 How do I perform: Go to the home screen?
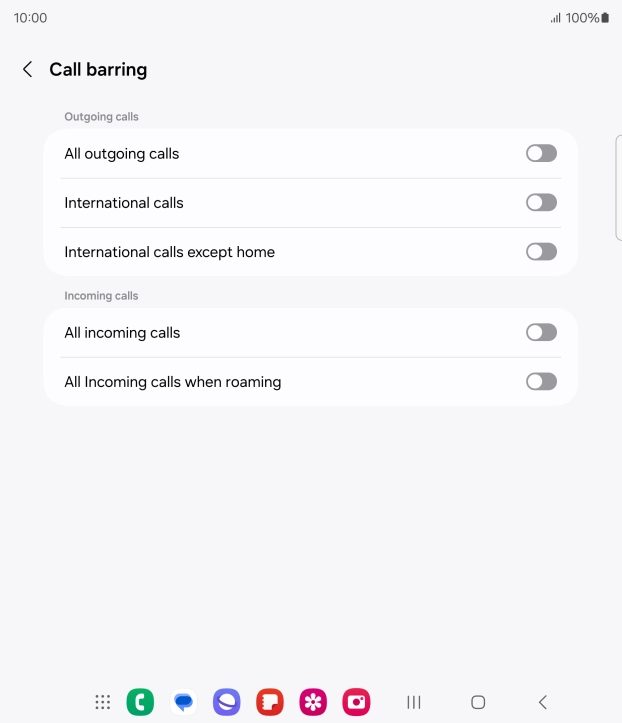point(478,702)
